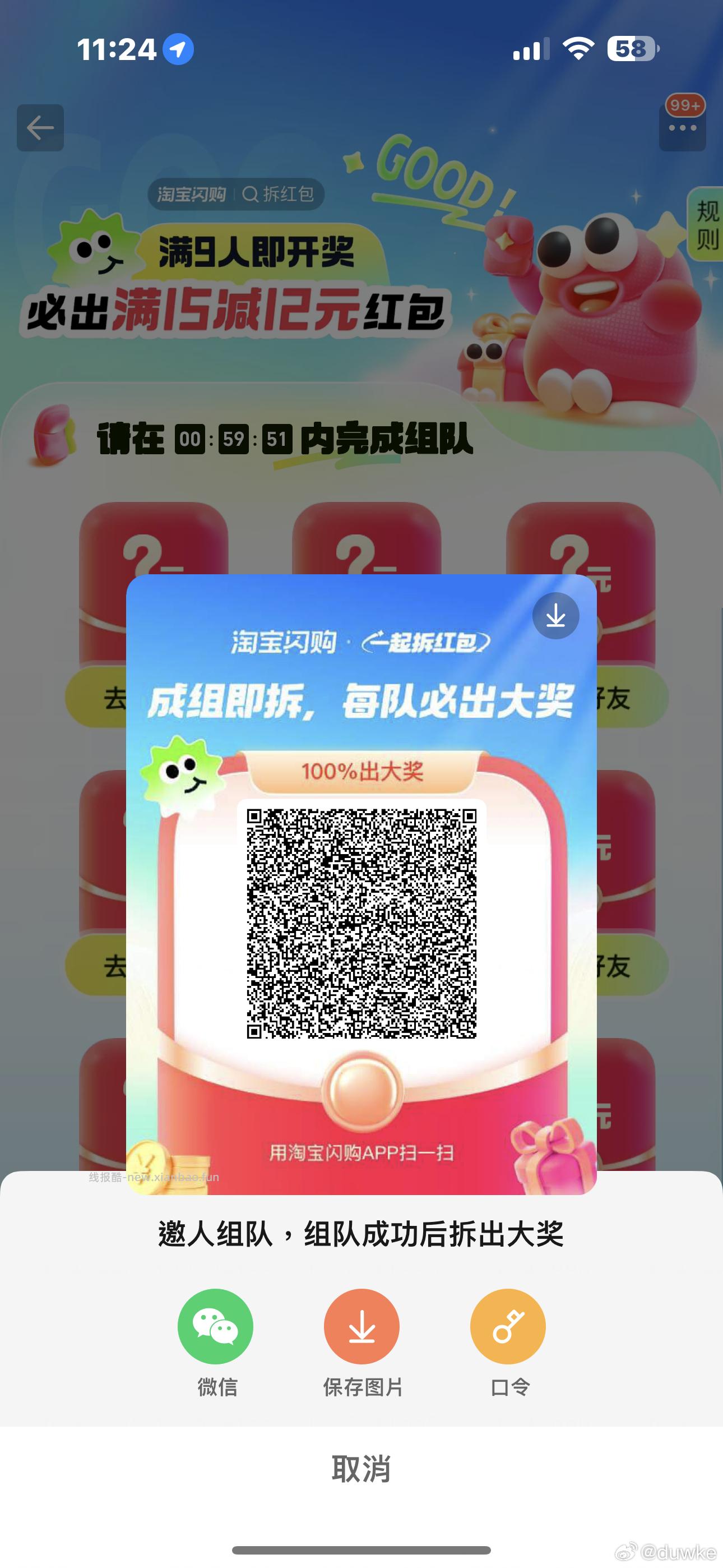Open the three-dot overflow menu
Viewport: 723px width, 1568px height.
click(682, 128)
